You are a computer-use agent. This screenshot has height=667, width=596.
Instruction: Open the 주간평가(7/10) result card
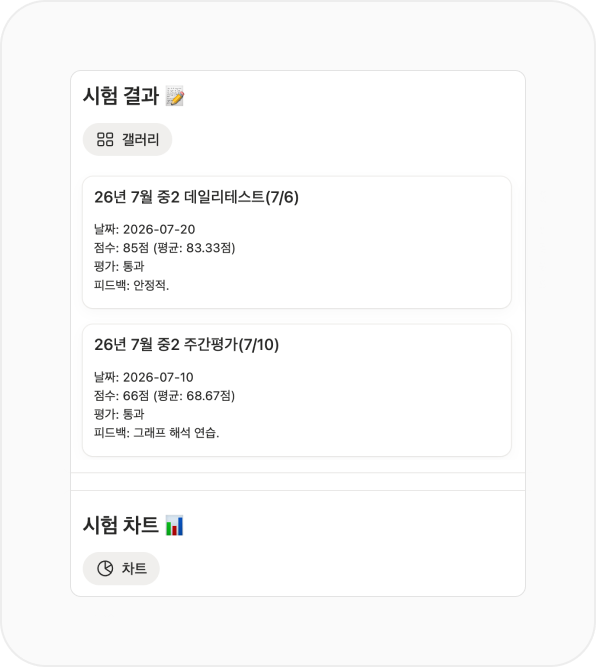tap(297, 390)
